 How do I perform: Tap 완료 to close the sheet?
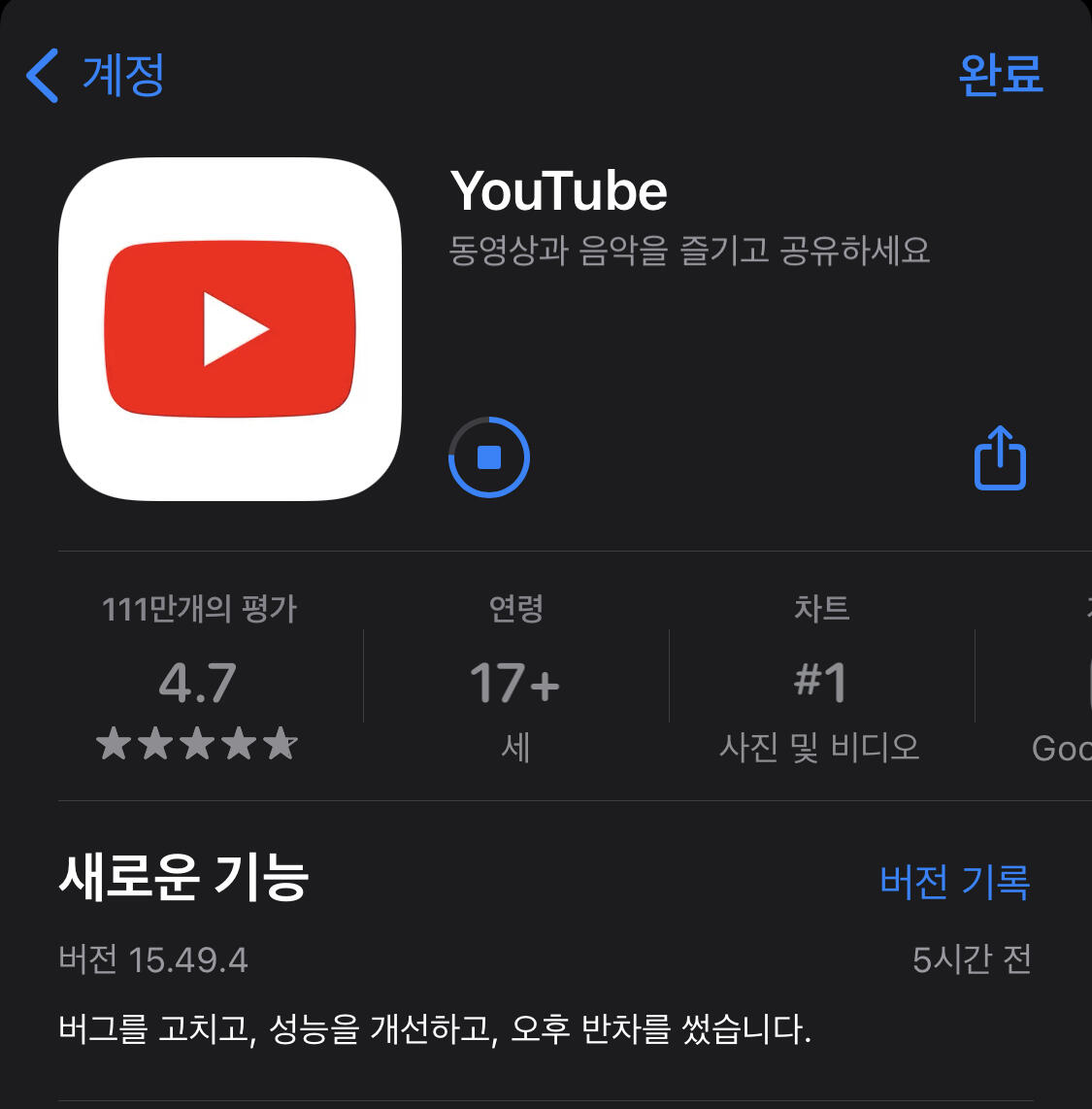(x=1000, y=75)
